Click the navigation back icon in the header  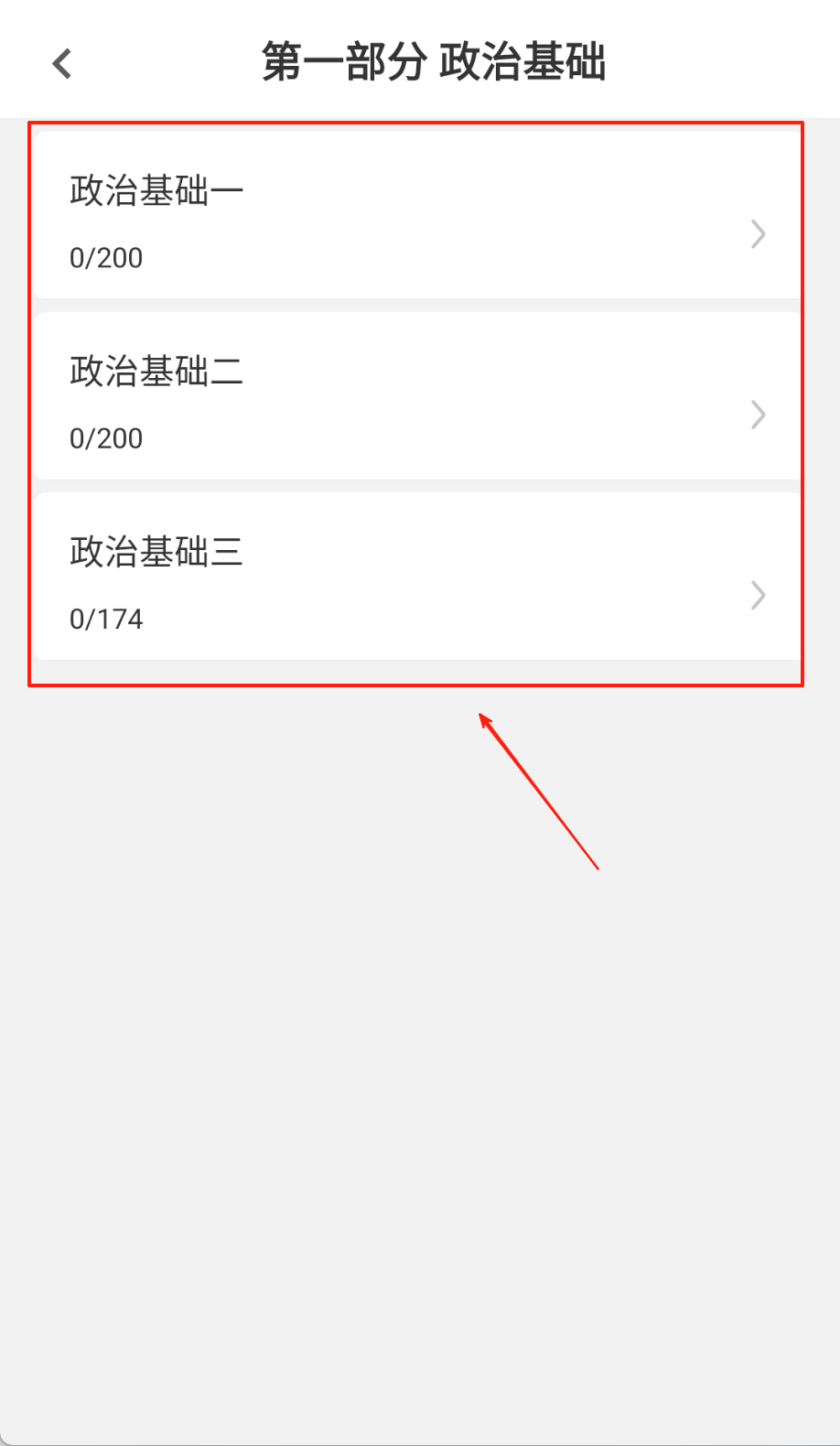[x=60, y=62]
